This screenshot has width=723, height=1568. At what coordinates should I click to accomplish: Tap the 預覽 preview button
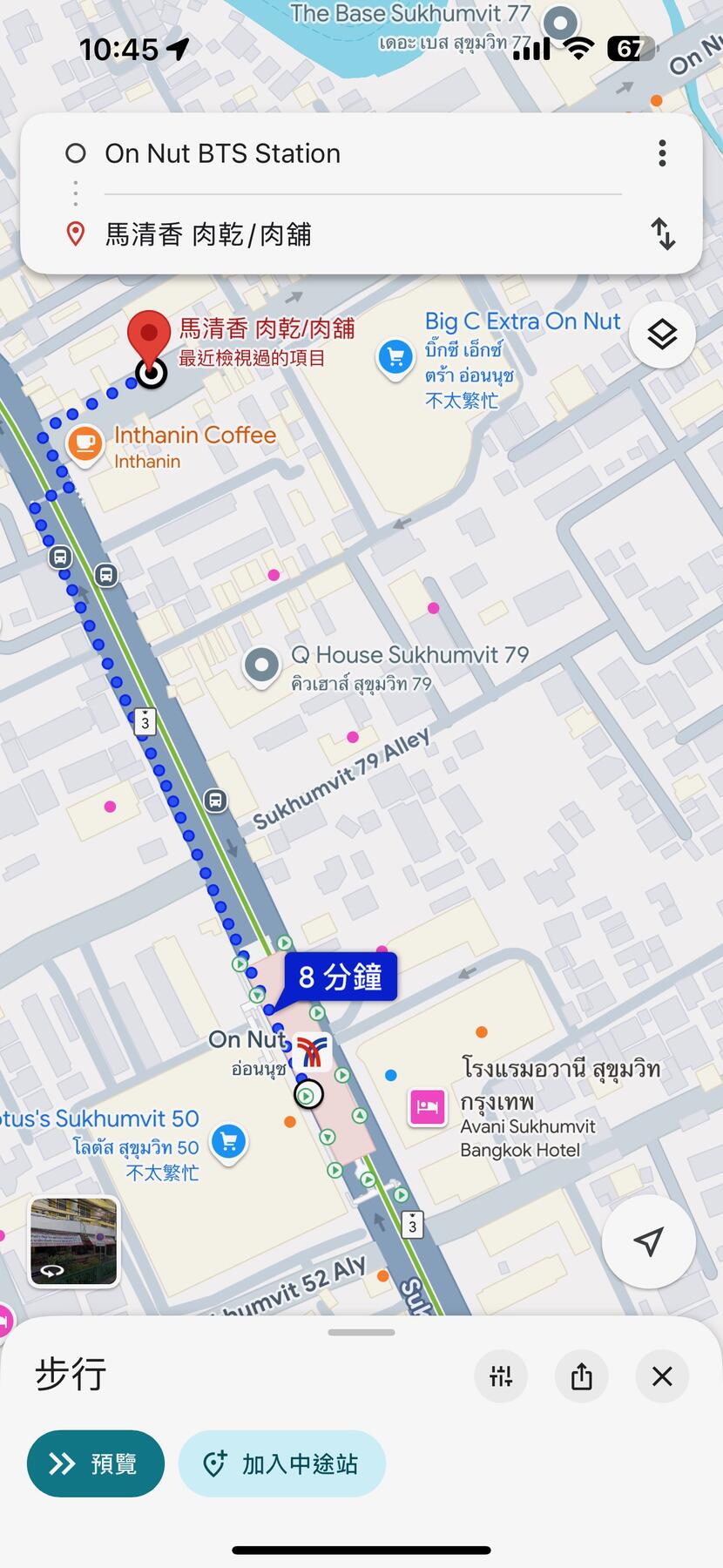click(96, 1463)
